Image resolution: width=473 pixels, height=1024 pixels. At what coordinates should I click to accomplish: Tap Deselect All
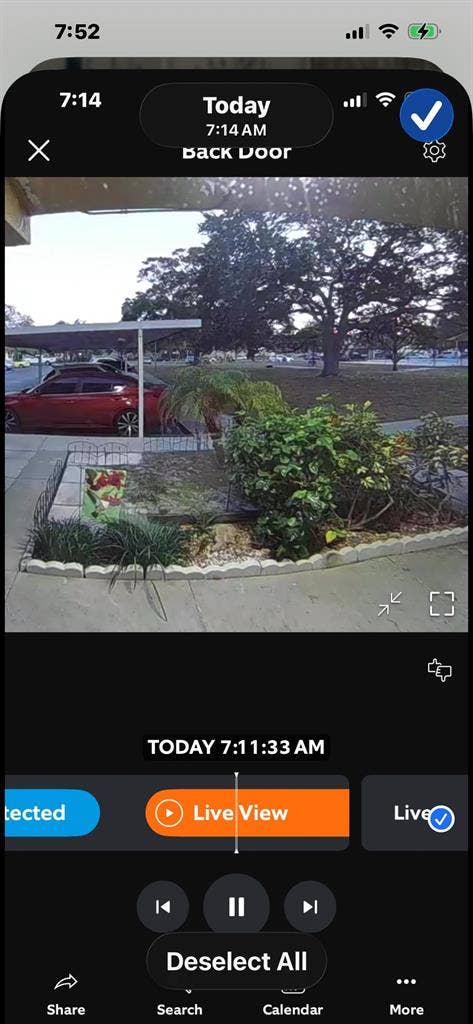pyautogui.click(x=236, y=961)
